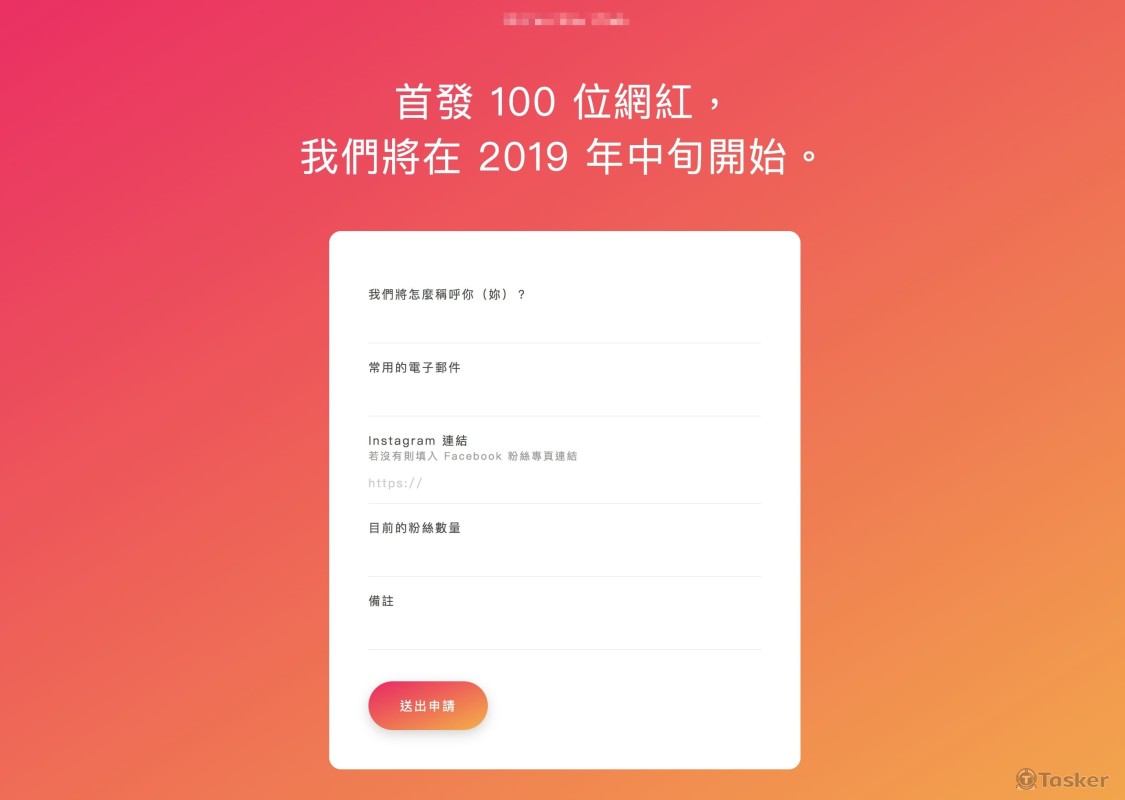Submit the form with 送出申請
1125x800 pixels.
point(428,706)
